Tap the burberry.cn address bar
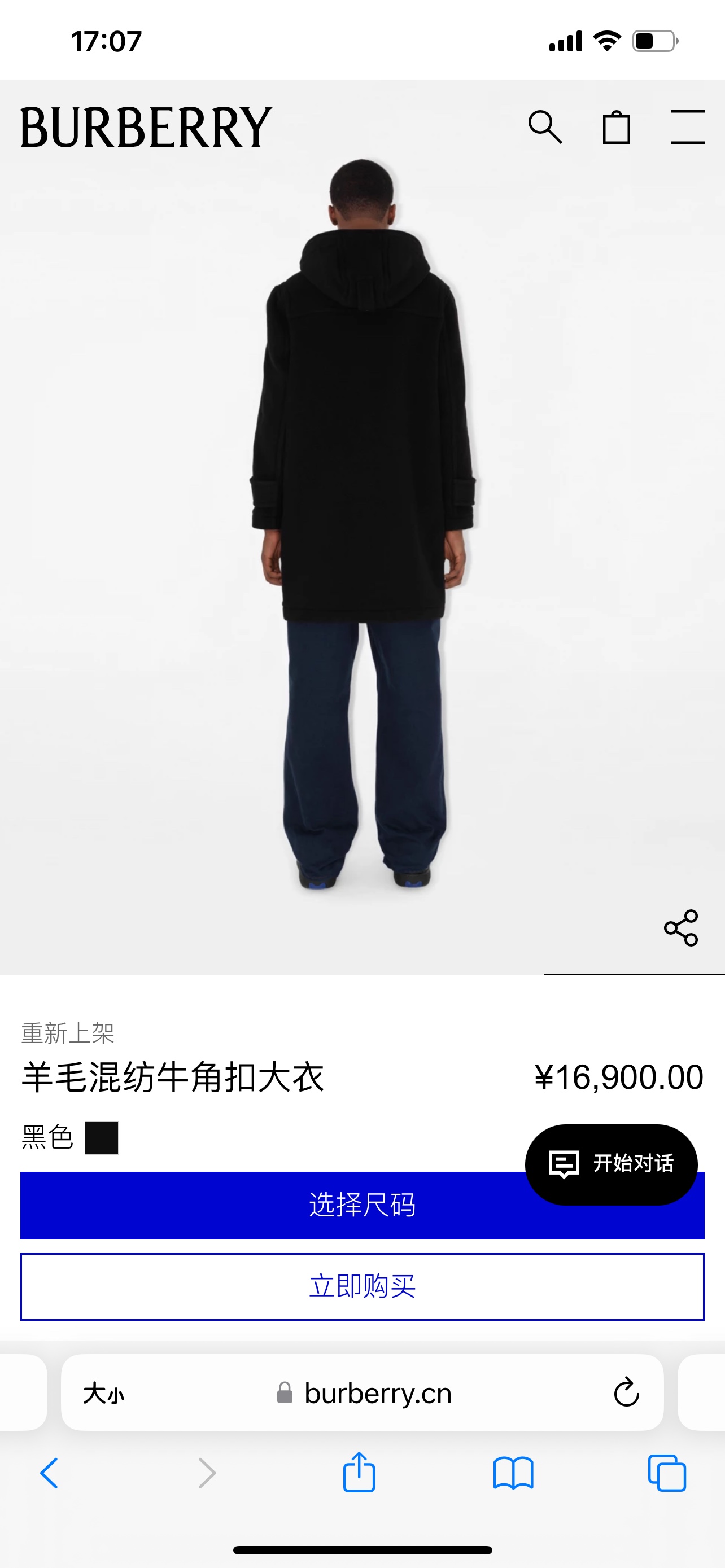 pyautogui.click(x=377, y=1392)
